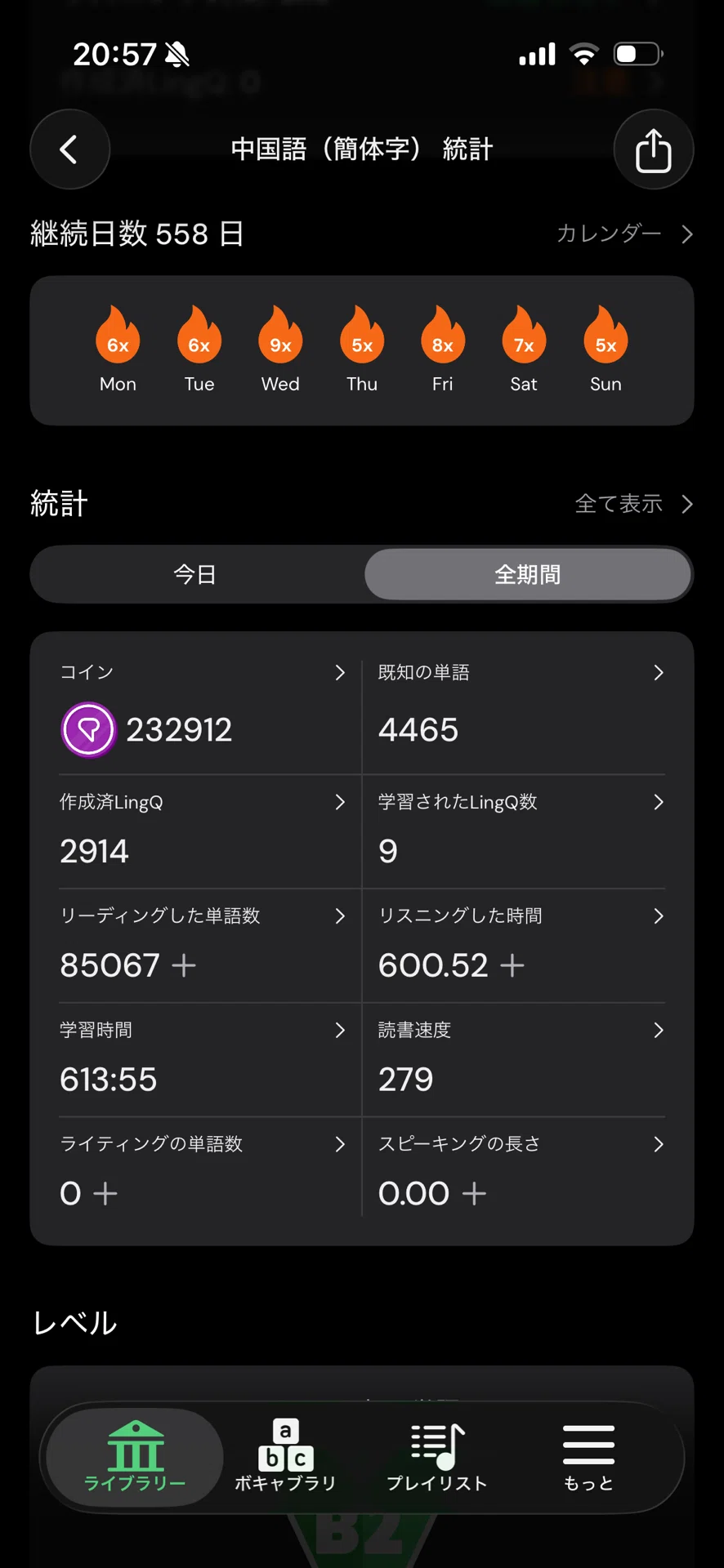Add speaking time with plus beside 0.00
Viewport: 724px width, 1568px height.
tap(474, 1194)
